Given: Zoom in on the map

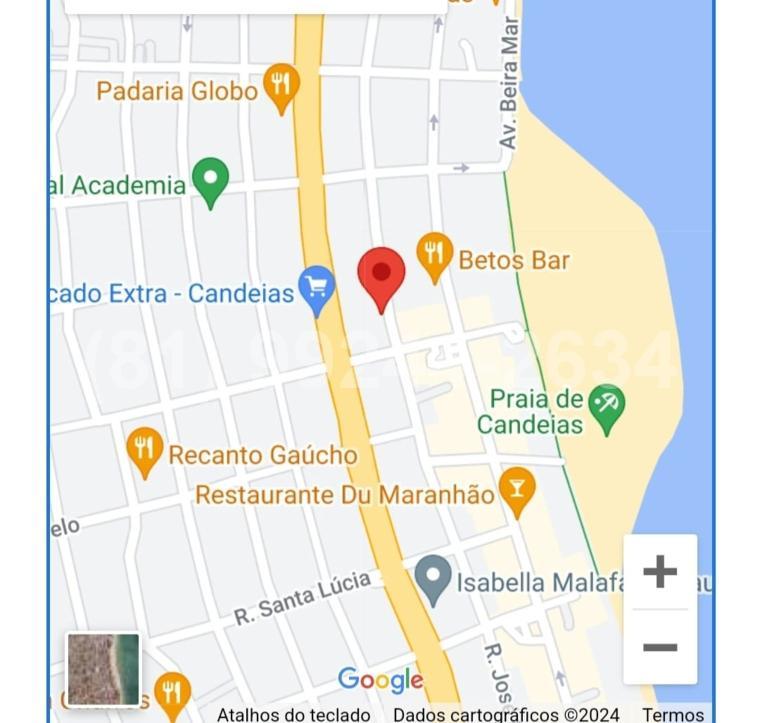Looking at the screenshot, I should coord(660,572).
